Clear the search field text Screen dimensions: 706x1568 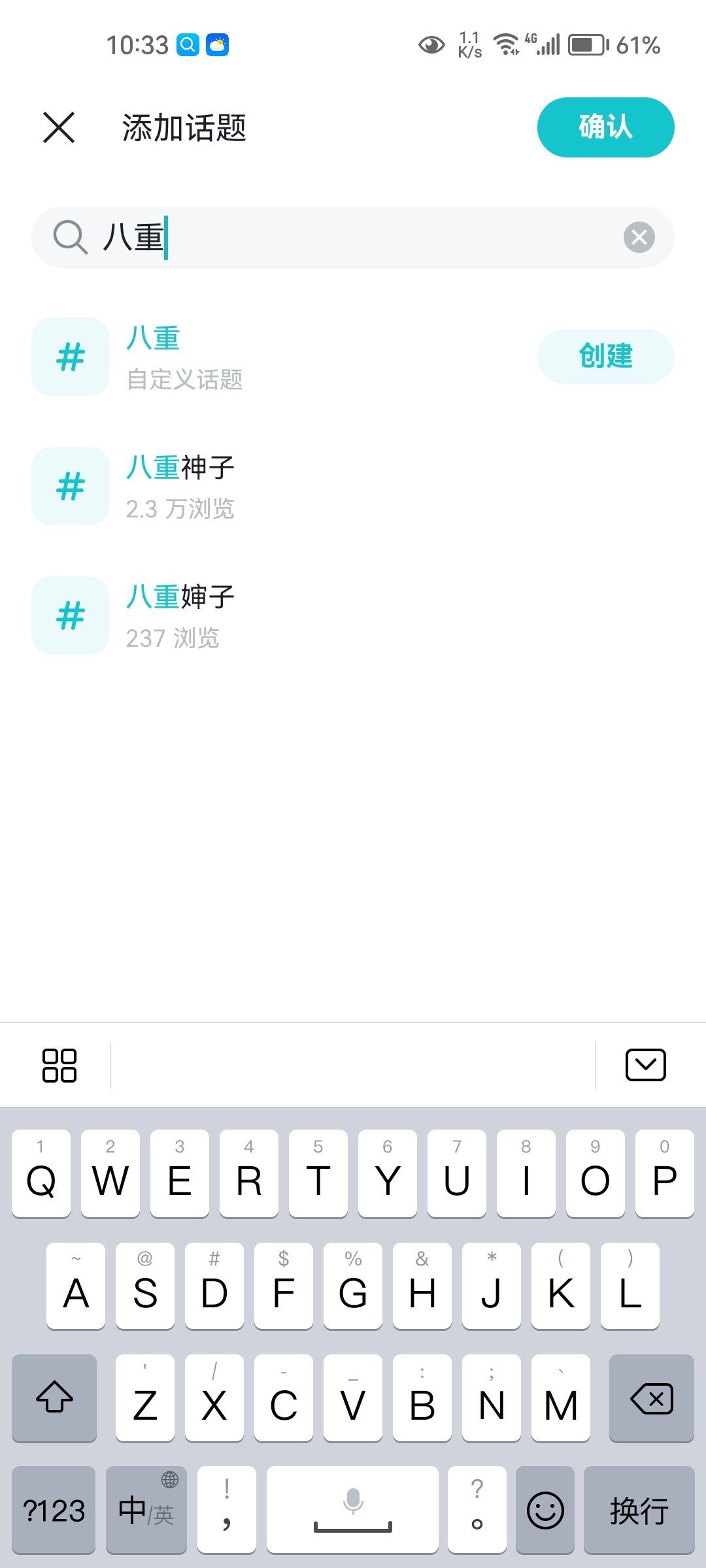click(x=639, y=237)
